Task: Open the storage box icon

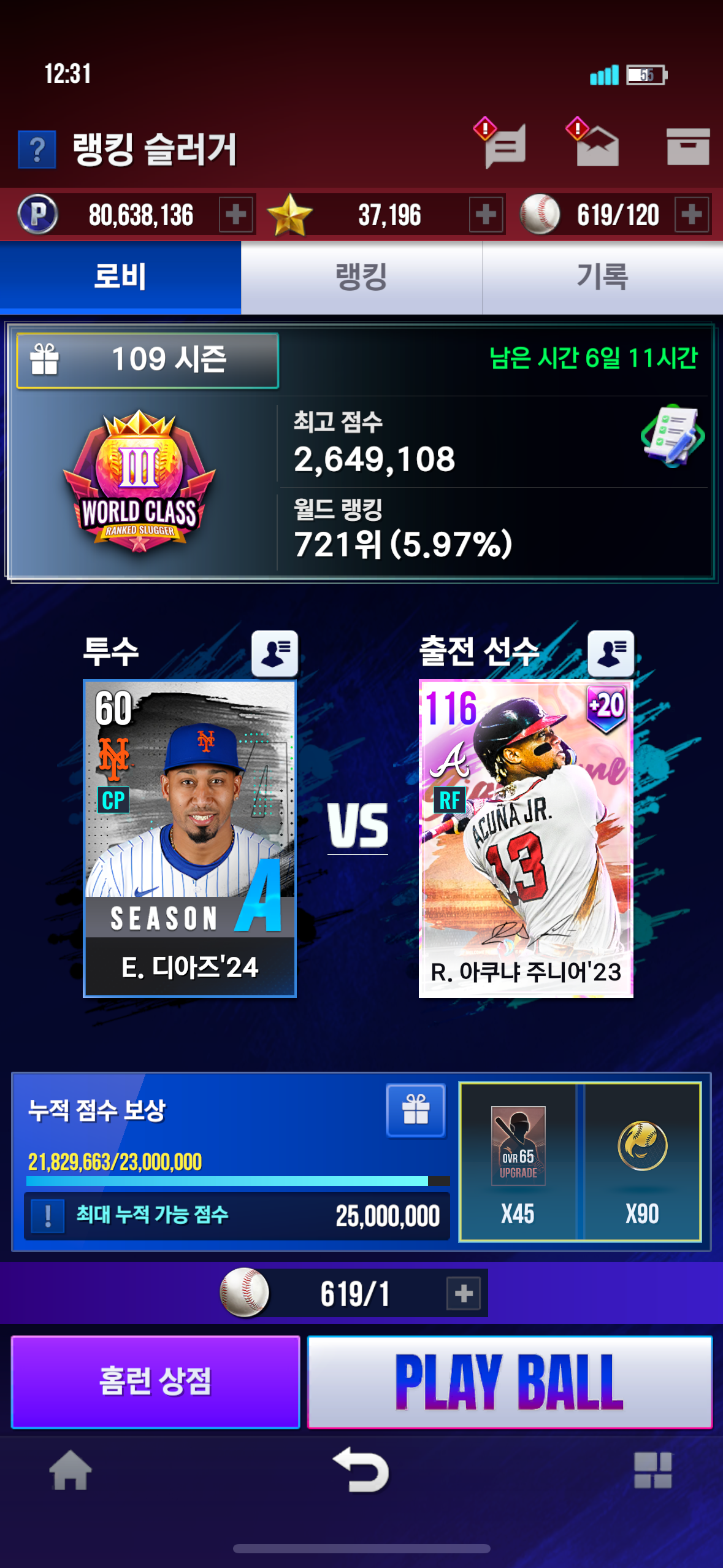Action: (687, 146)
